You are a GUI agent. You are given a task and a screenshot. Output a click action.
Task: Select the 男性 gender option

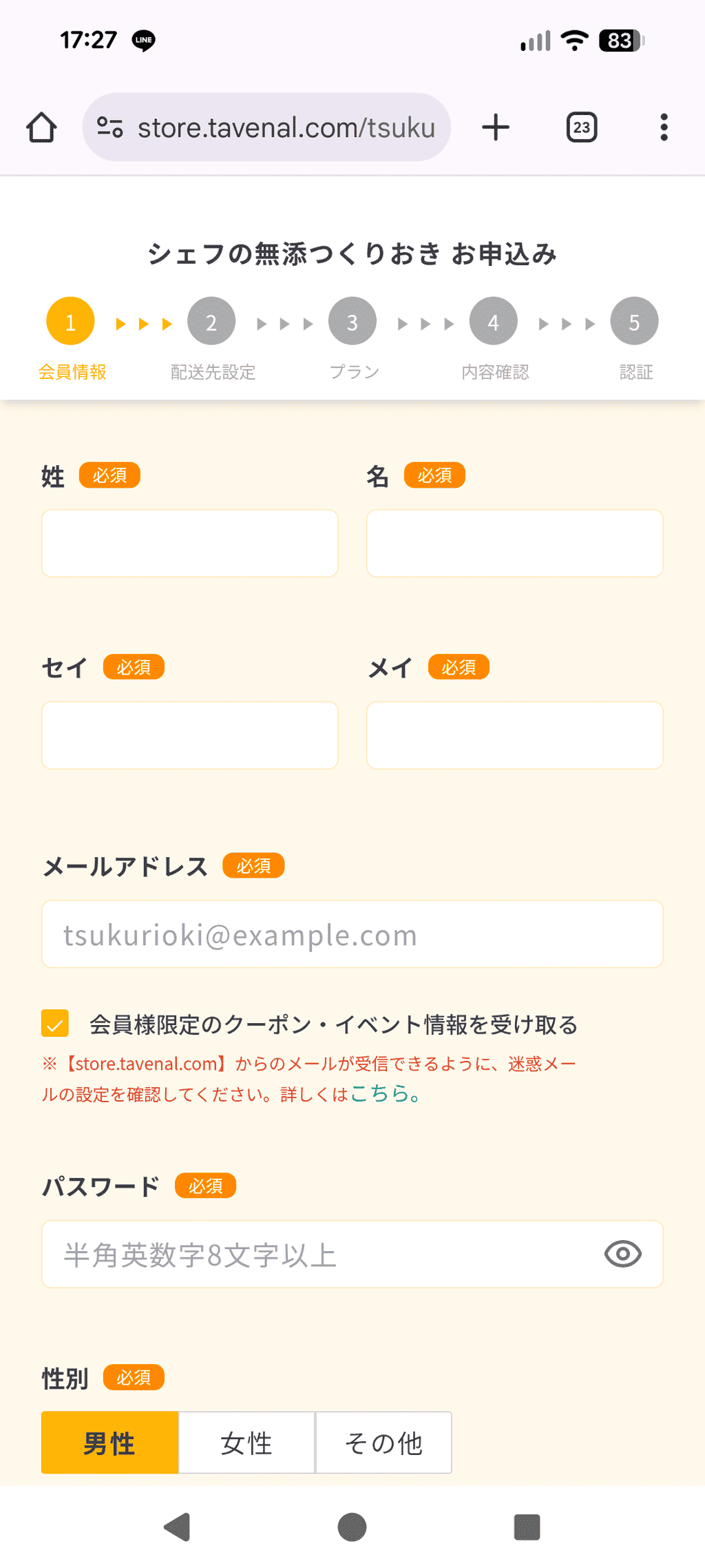pyautogui.click(x=109, y=1443)
